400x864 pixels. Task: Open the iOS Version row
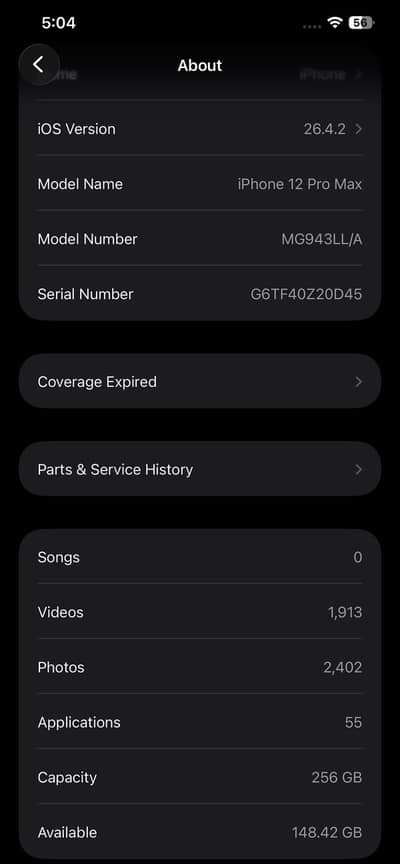tap(200, 129)
